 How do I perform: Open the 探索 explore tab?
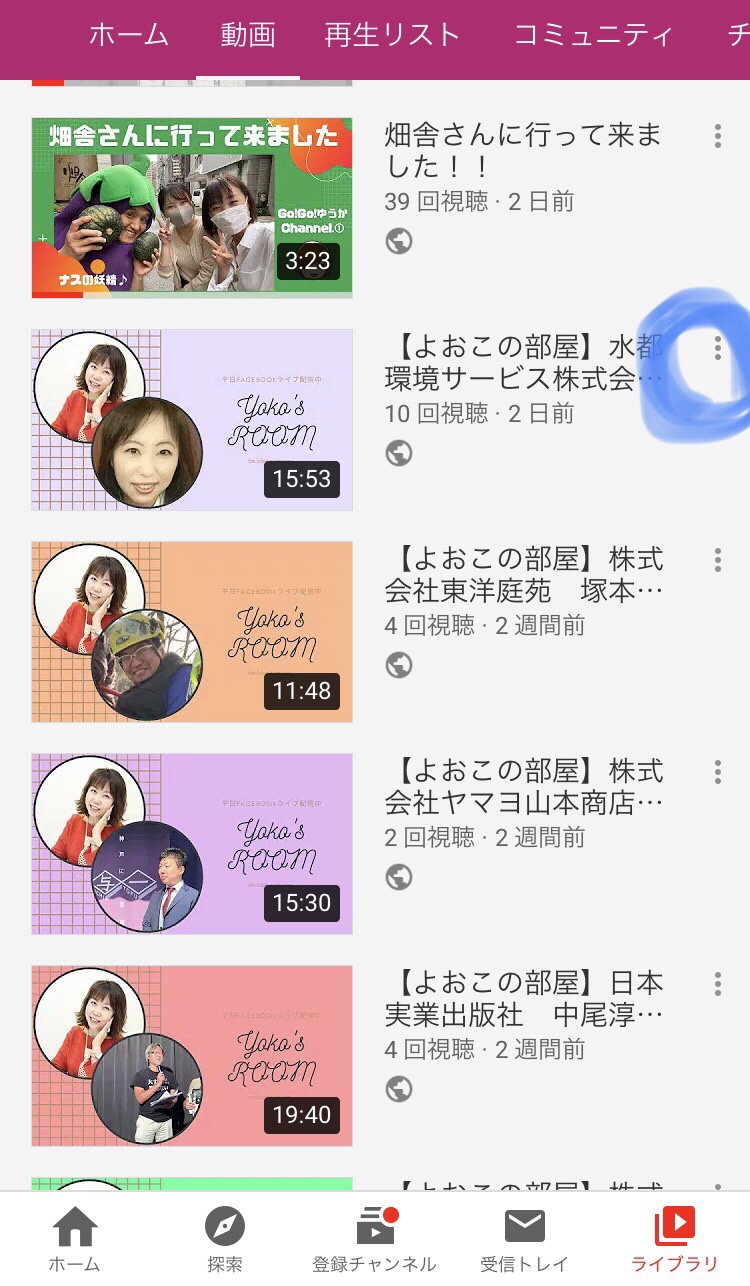point(225,1240)
